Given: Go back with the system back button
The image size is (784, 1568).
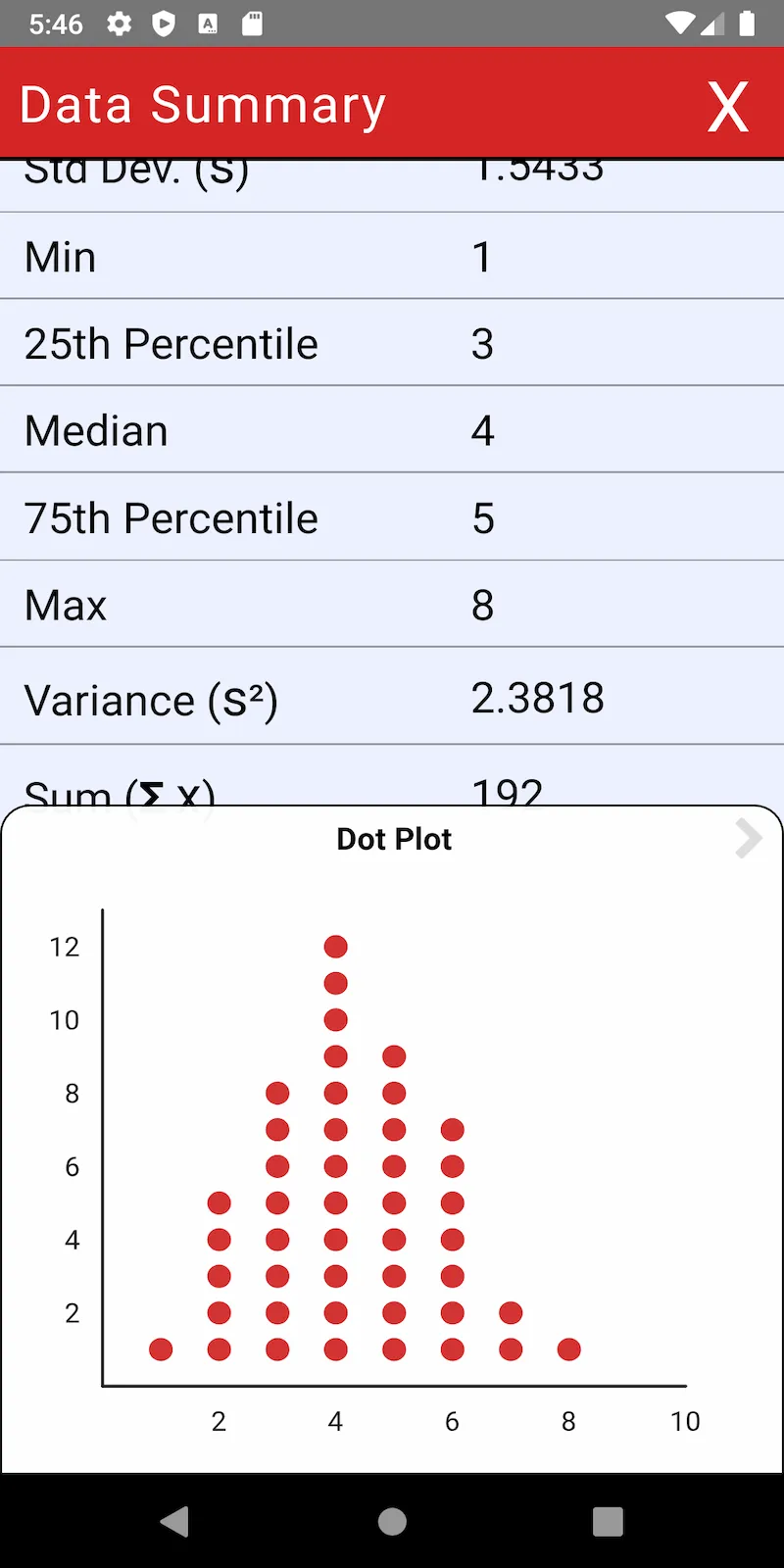Looking at the screenshot, I should (175, 1521).
